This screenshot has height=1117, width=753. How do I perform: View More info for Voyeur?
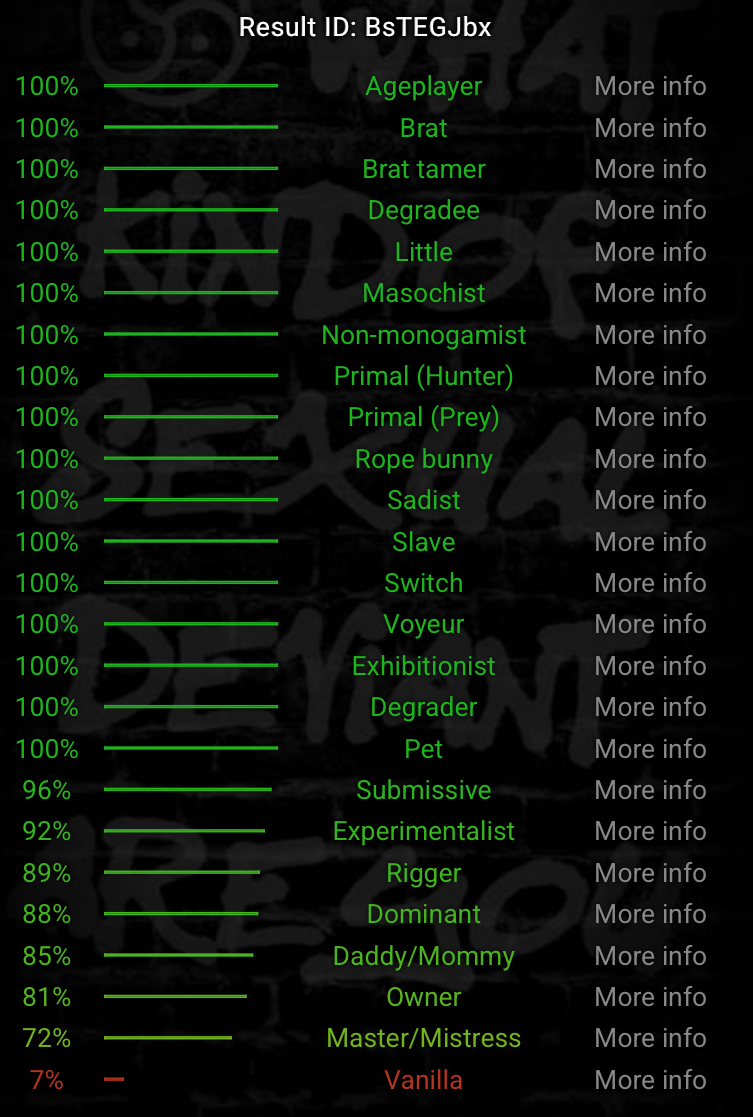(x=650, y=624)
